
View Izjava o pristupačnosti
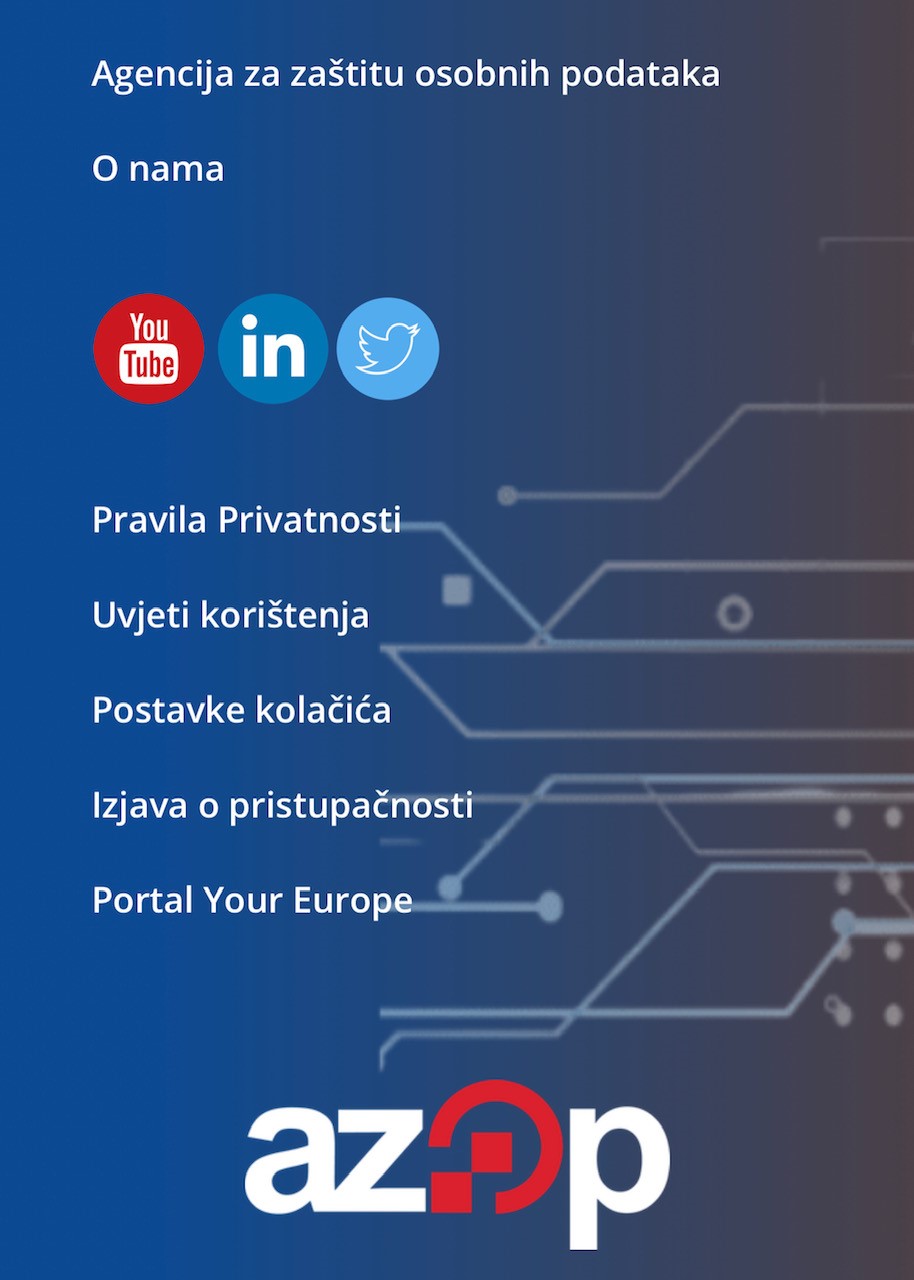point(282,805)
